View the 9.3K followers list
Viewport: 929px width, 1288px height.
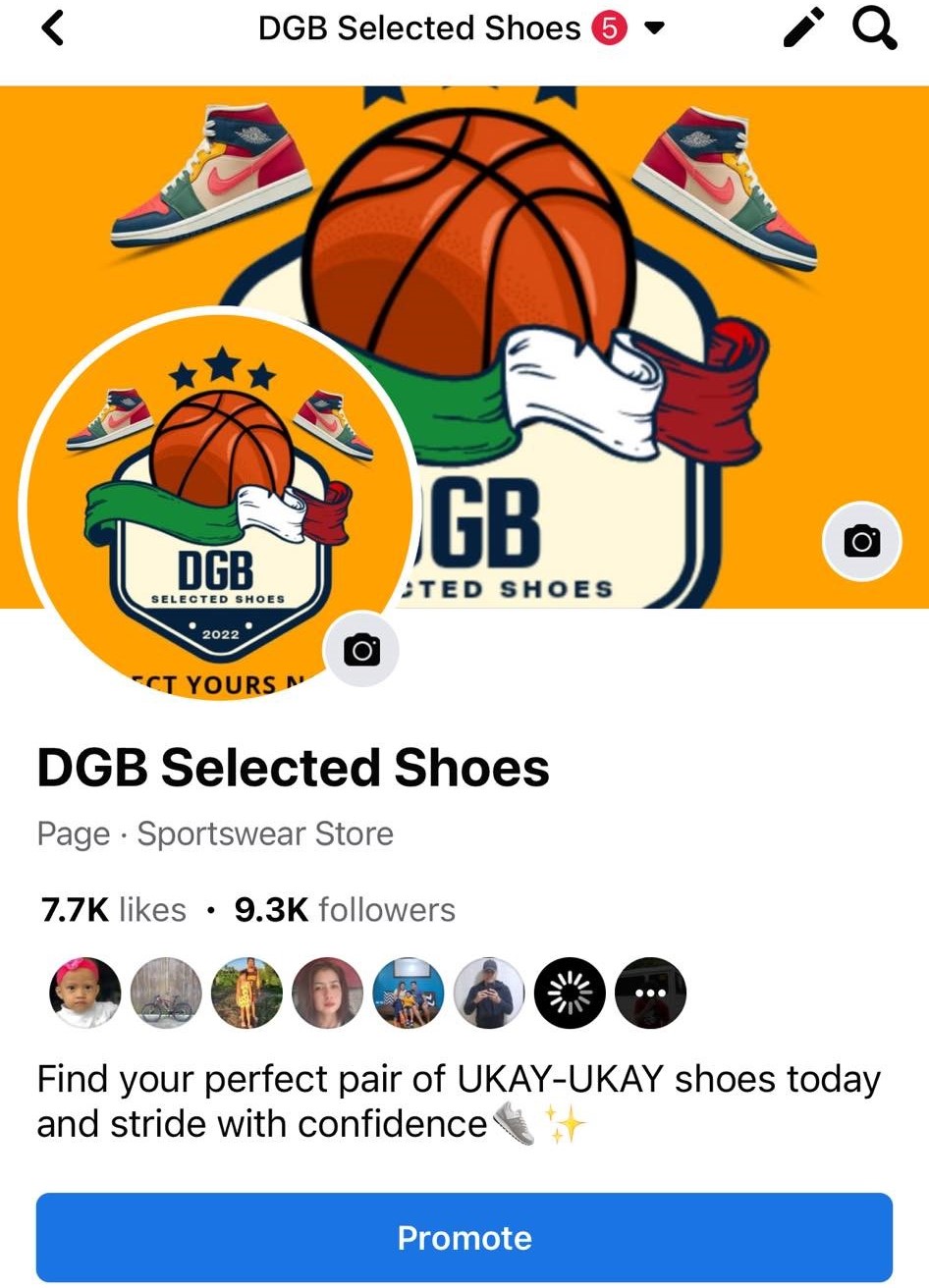(x=345, y=910)
